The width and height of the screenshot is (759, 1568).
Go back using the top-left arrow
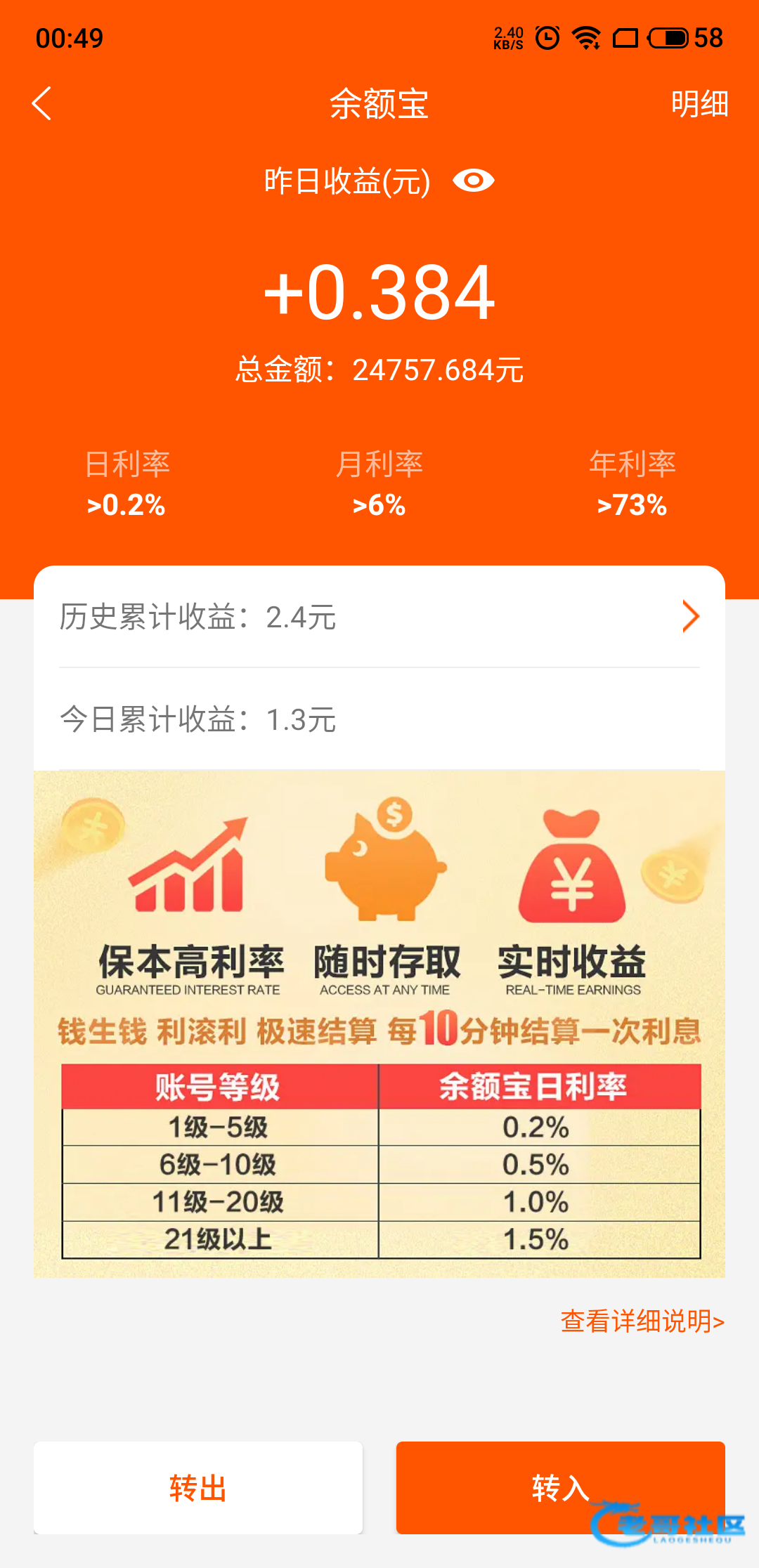[42, 104]
